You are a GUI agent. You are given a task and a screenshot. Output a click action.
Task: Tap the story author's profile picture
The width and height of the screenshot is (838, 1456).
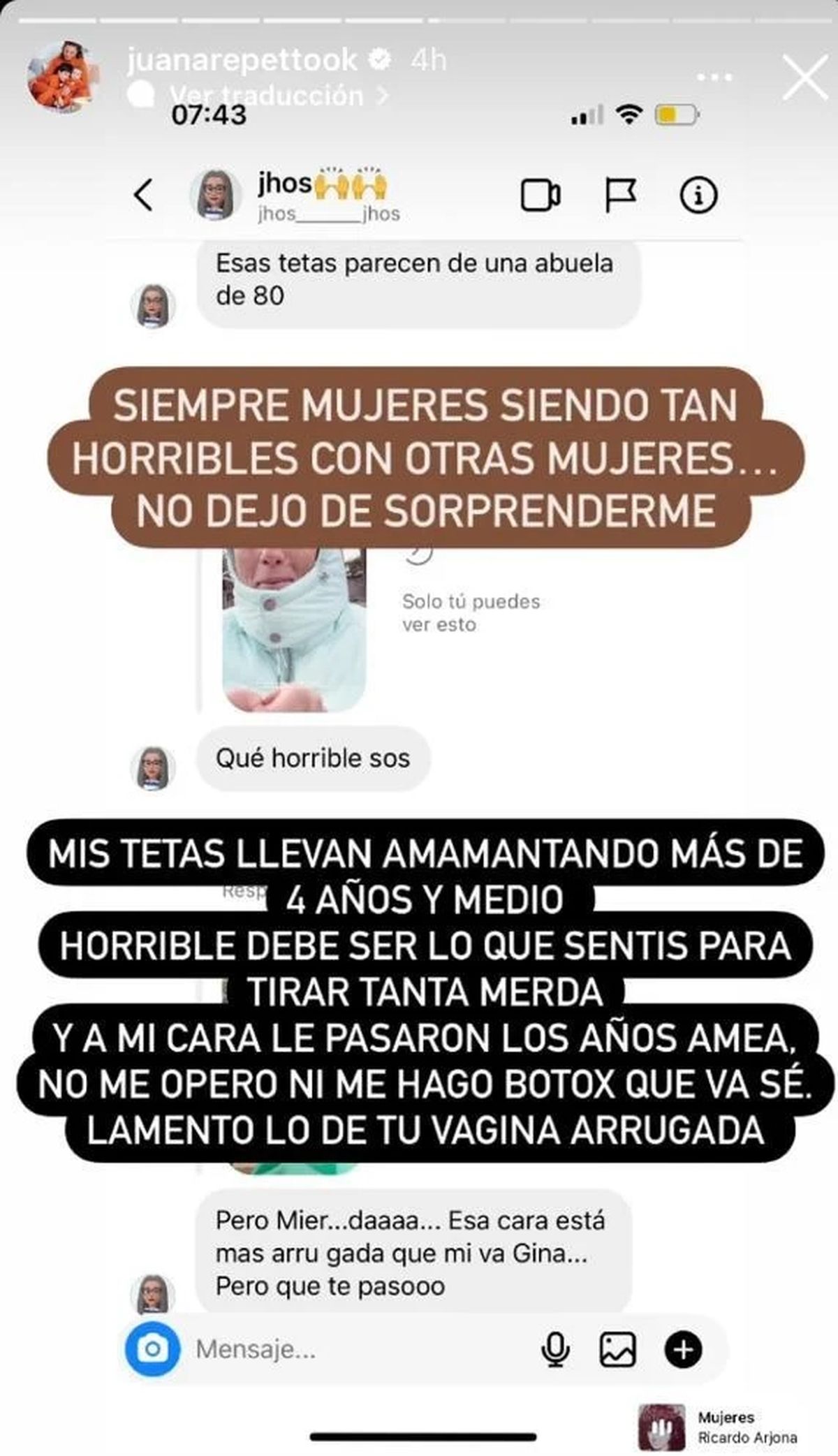click(61, 76)
